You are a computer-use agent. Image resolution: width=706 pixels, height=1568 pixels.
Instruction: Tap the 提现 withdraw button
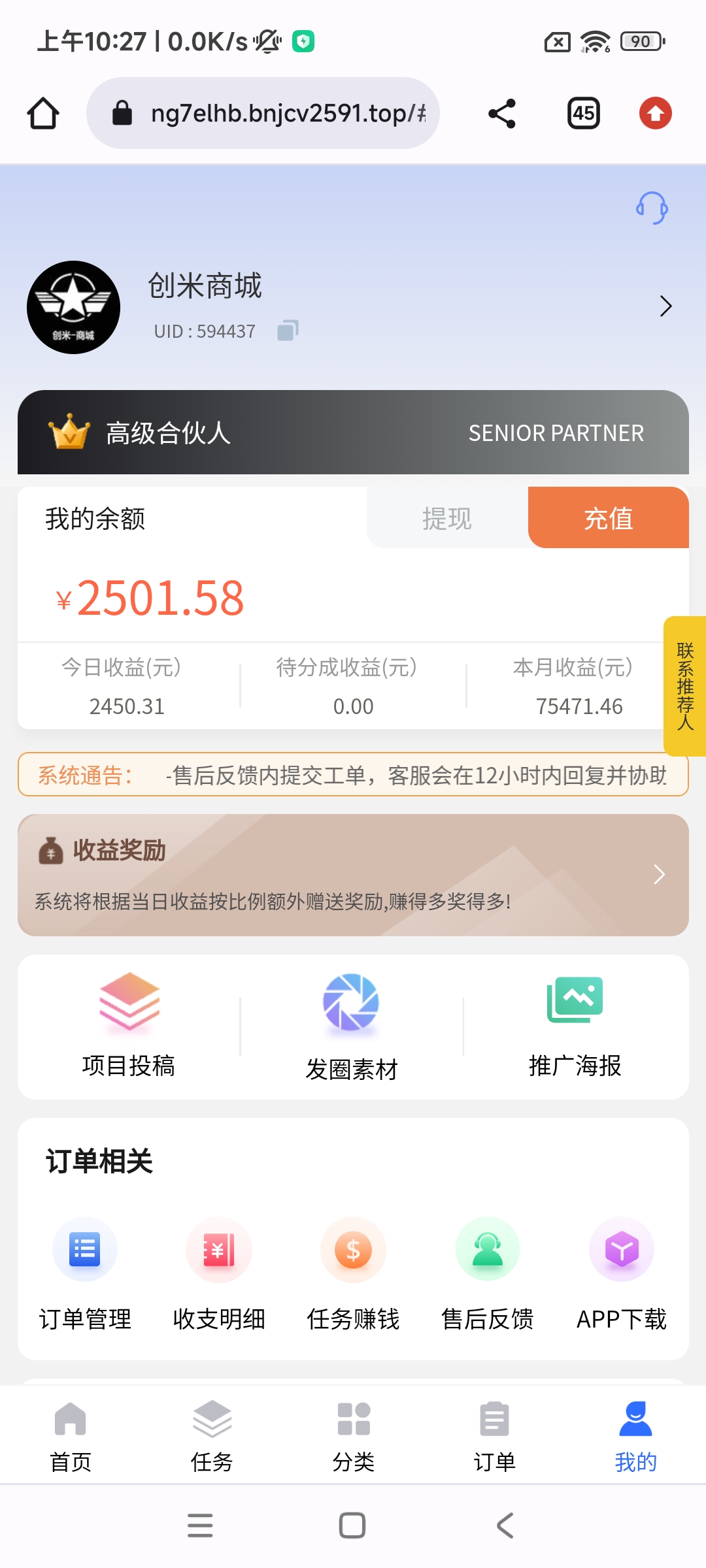tap(447, 519)
